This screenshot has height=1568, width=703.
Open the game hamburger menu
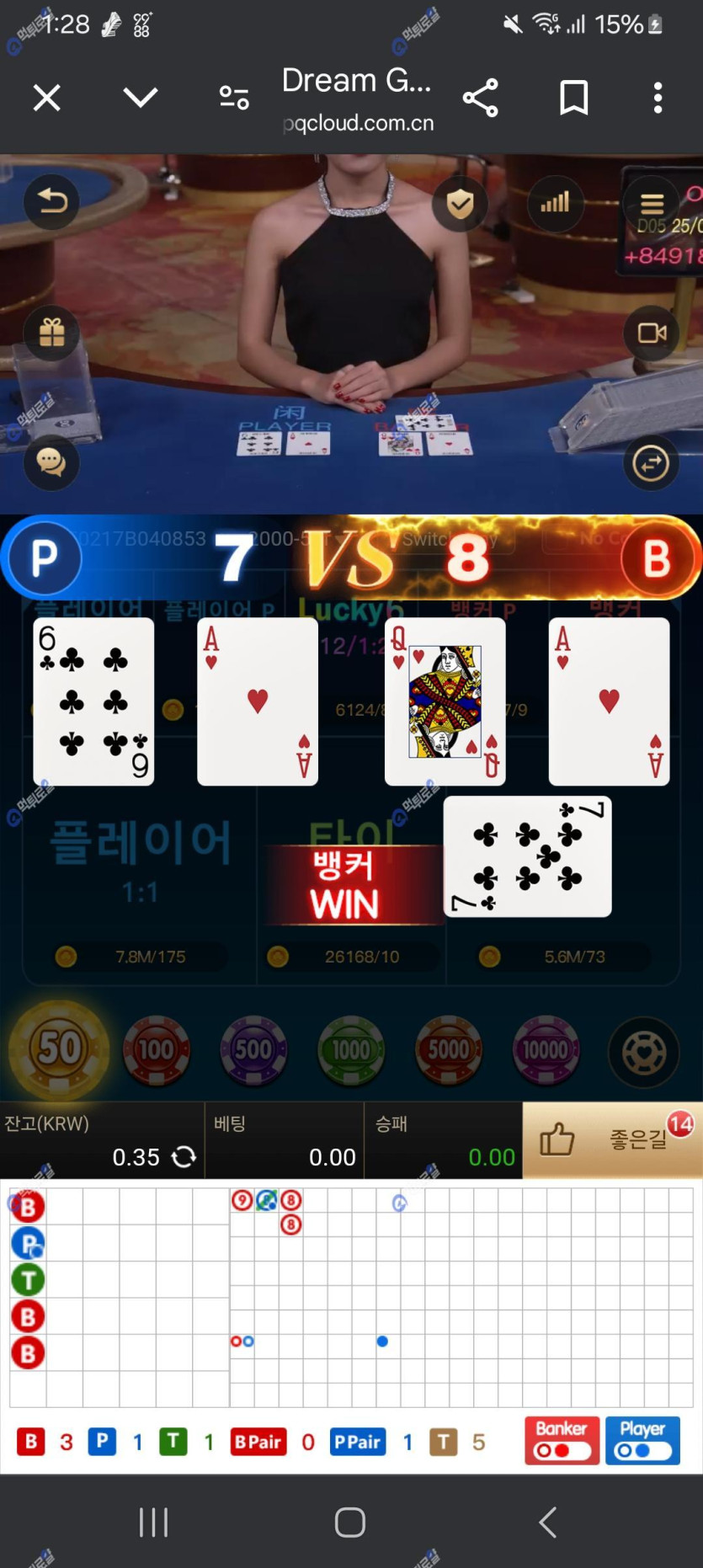652,205
